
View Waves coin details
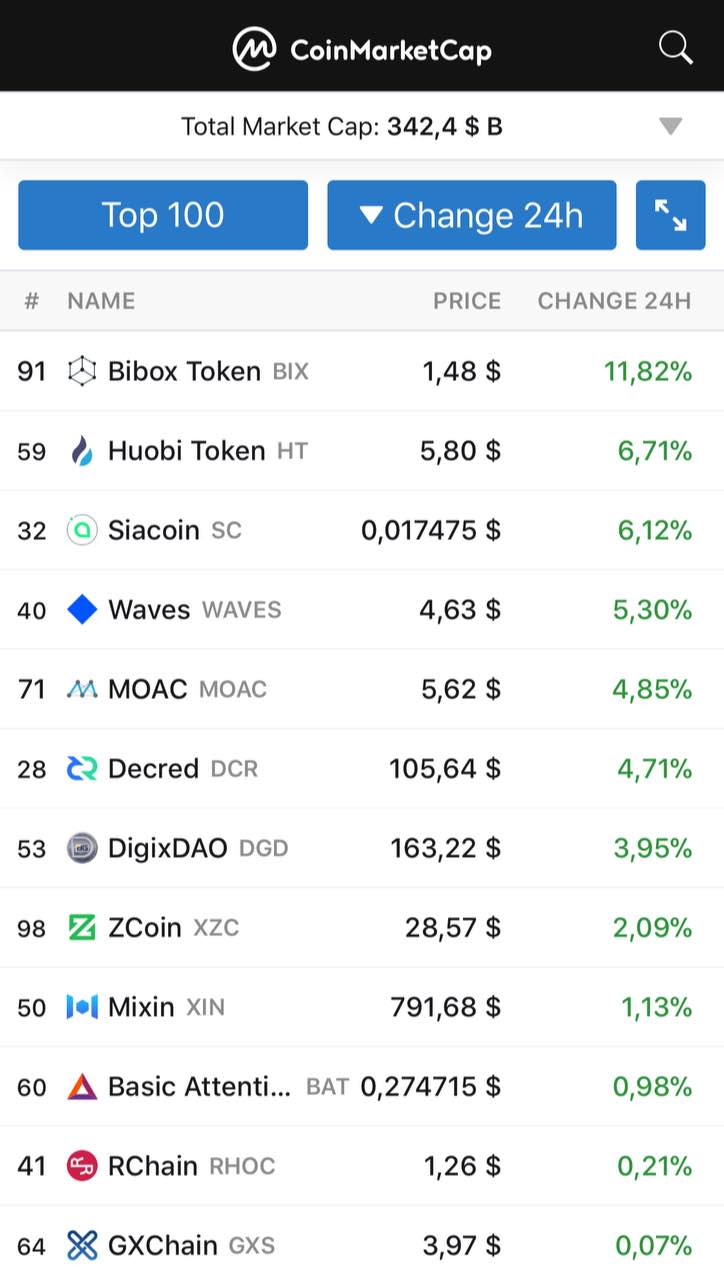click(362, 610)
